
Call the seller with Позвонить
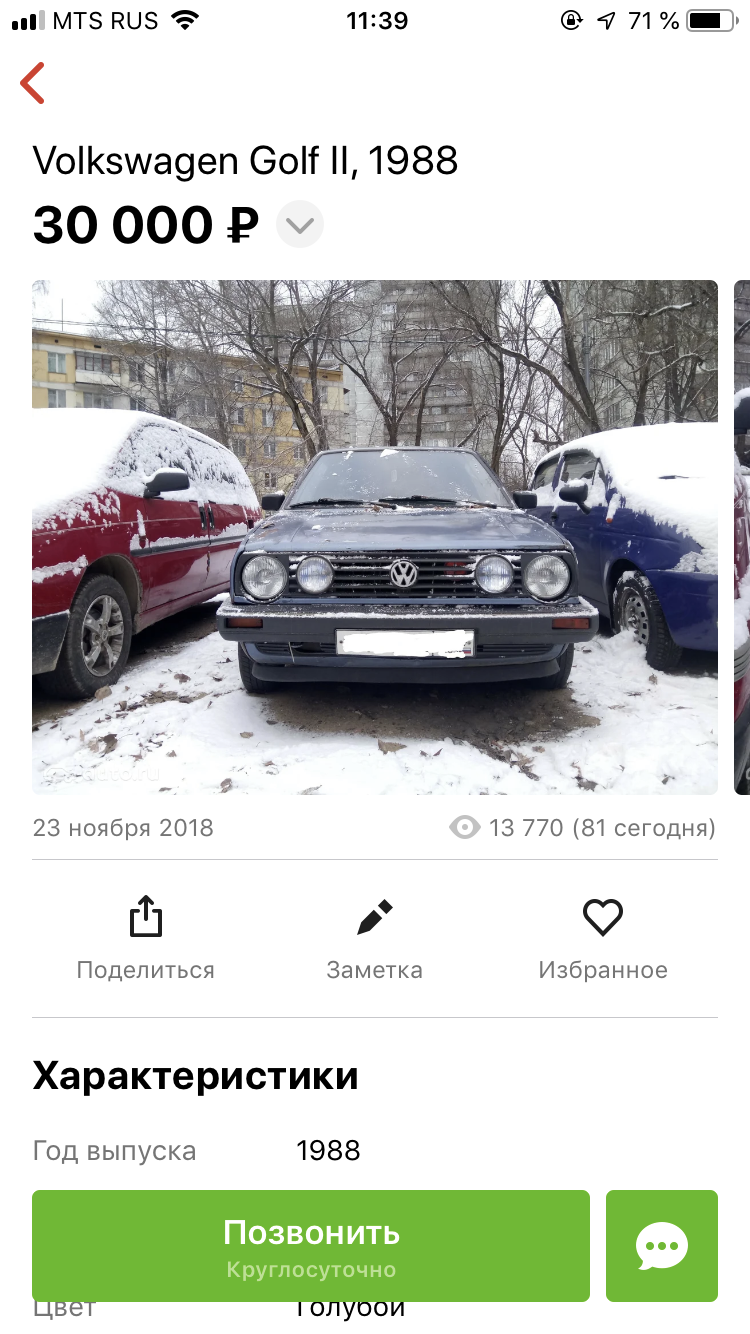pyautogui.click(x=311, y=1246)
